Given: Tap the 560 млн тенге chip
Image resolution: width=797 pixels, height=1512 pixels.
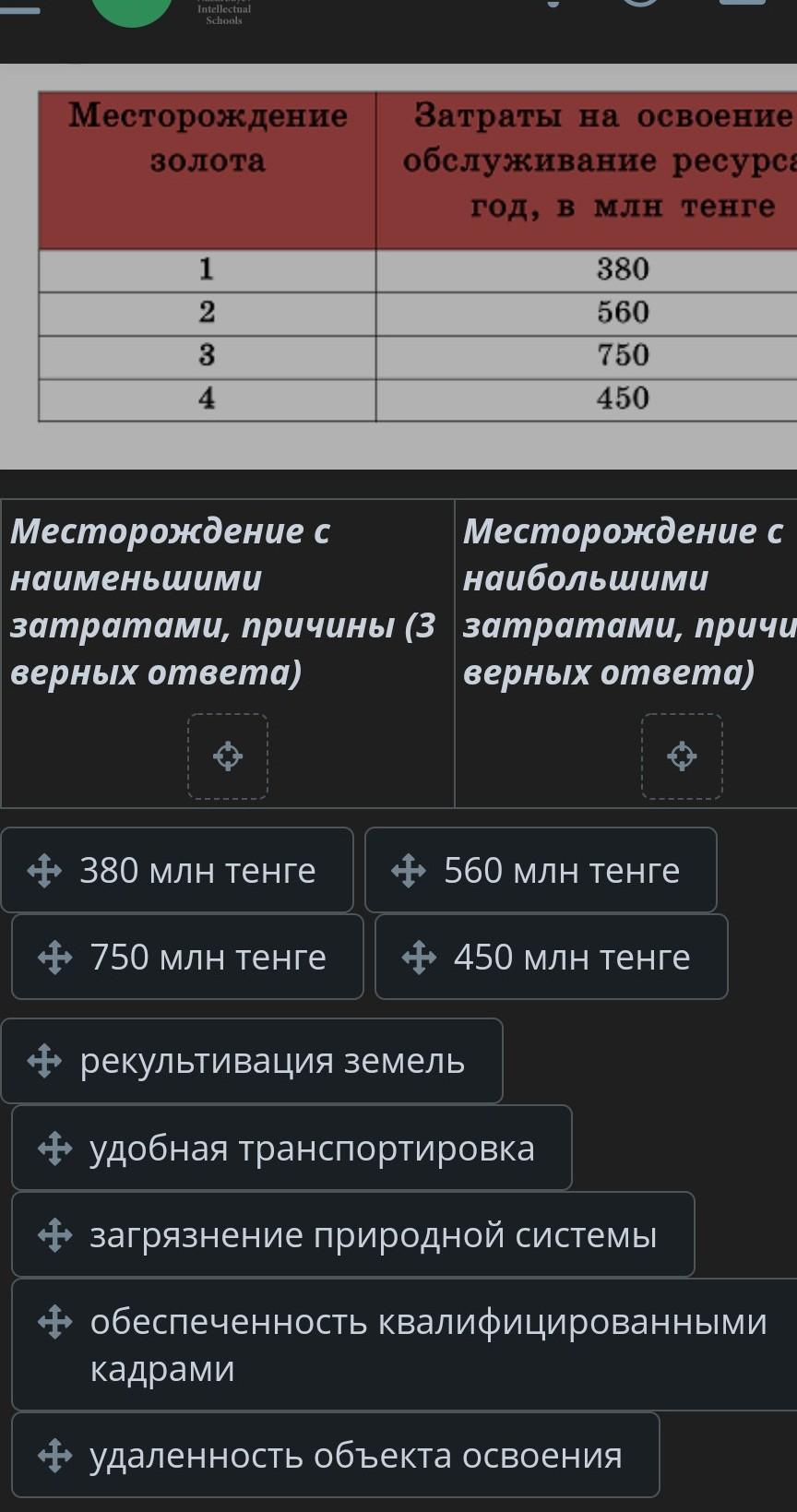Looking at the screenshot, I should pos(541,870).
